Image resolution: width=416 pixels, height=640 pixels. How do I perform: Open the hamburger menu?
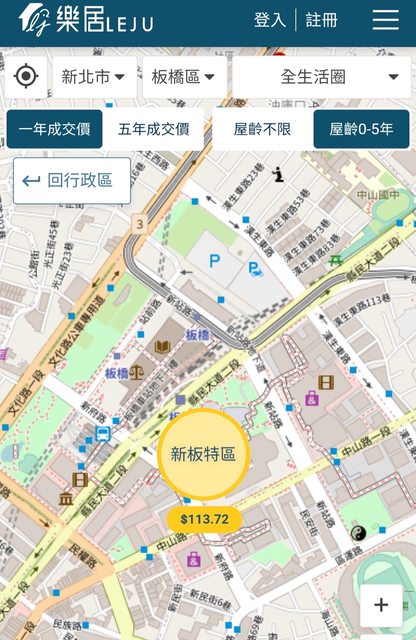click(385, 20)
